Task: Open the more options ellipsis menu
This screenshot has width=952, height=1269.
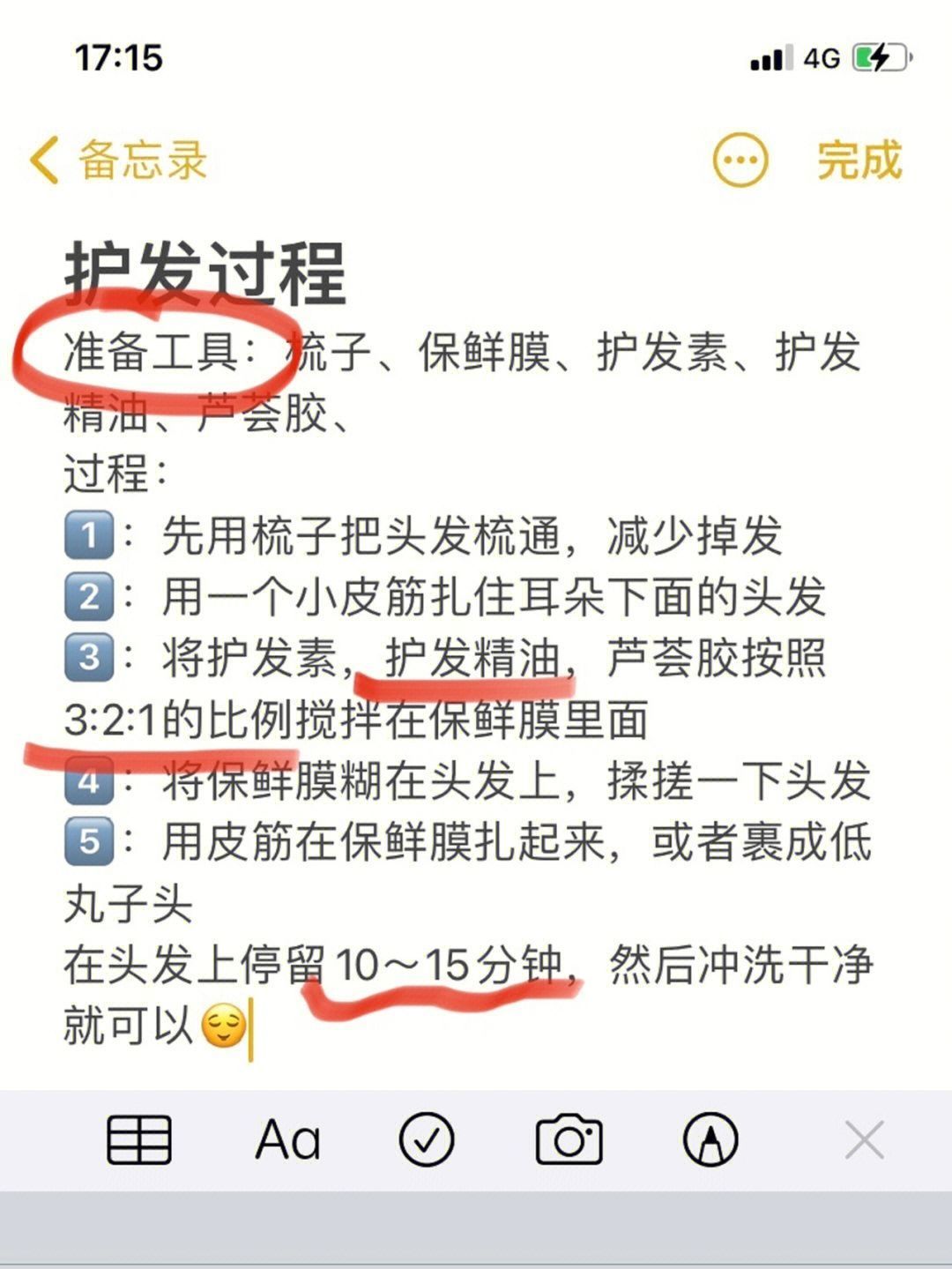Action: (x=740, y=160)
